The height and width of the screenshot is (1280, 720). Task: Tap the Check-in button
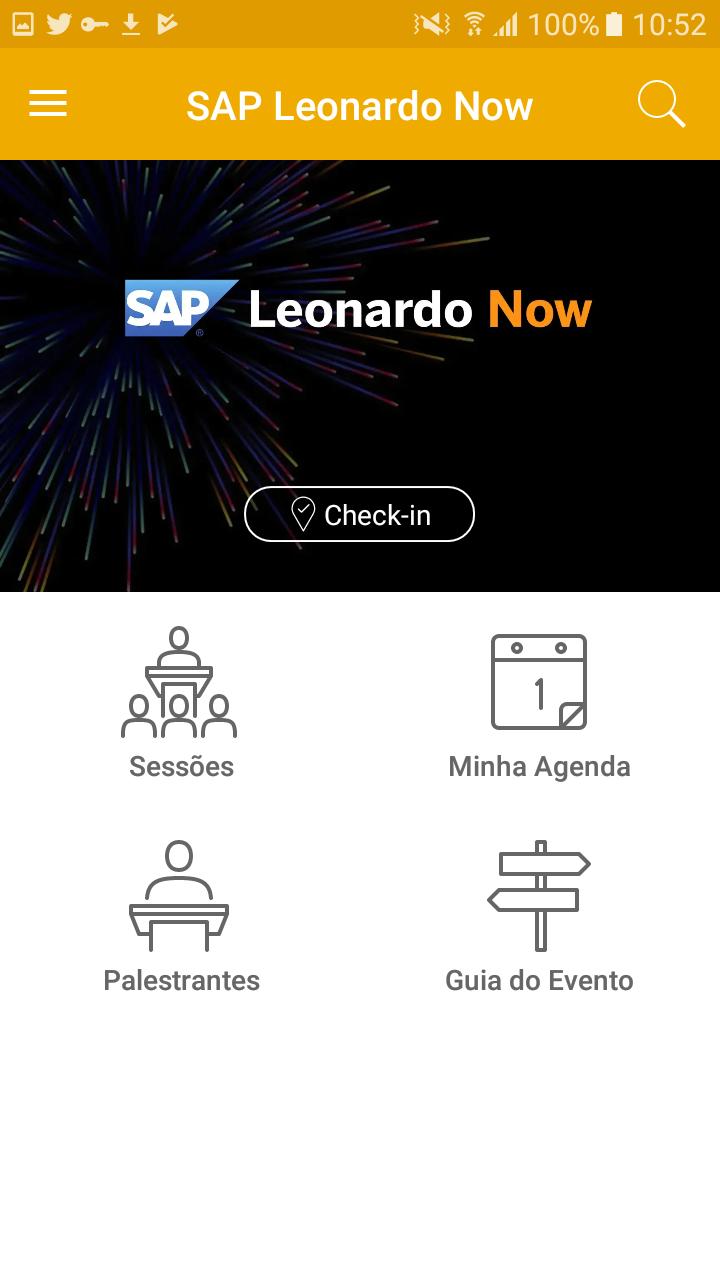(359, 514)
